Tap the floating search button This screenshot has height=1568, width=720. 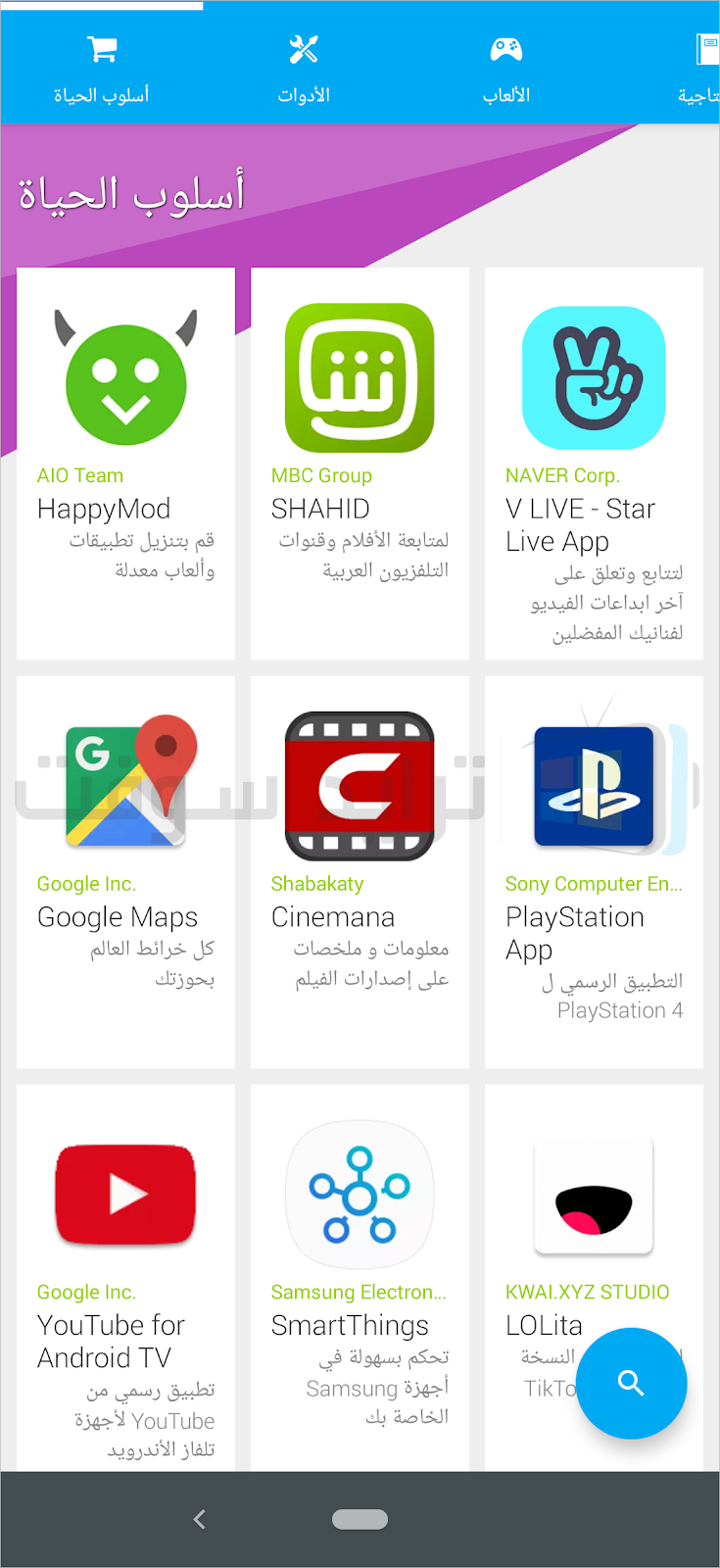632,1383
